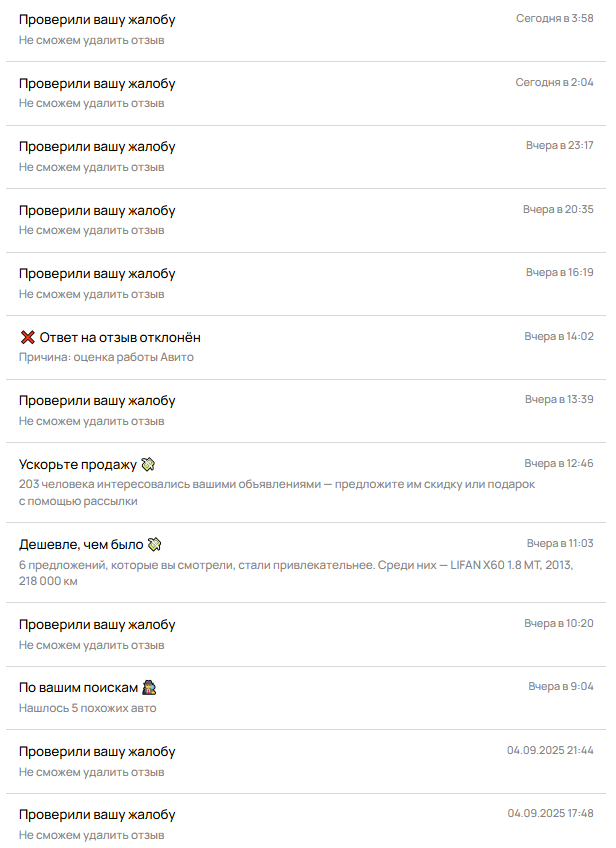Viewport: 616px width, 848px height.
Task: Open complaint notification from yesterday 16:19
Action: 97,274
